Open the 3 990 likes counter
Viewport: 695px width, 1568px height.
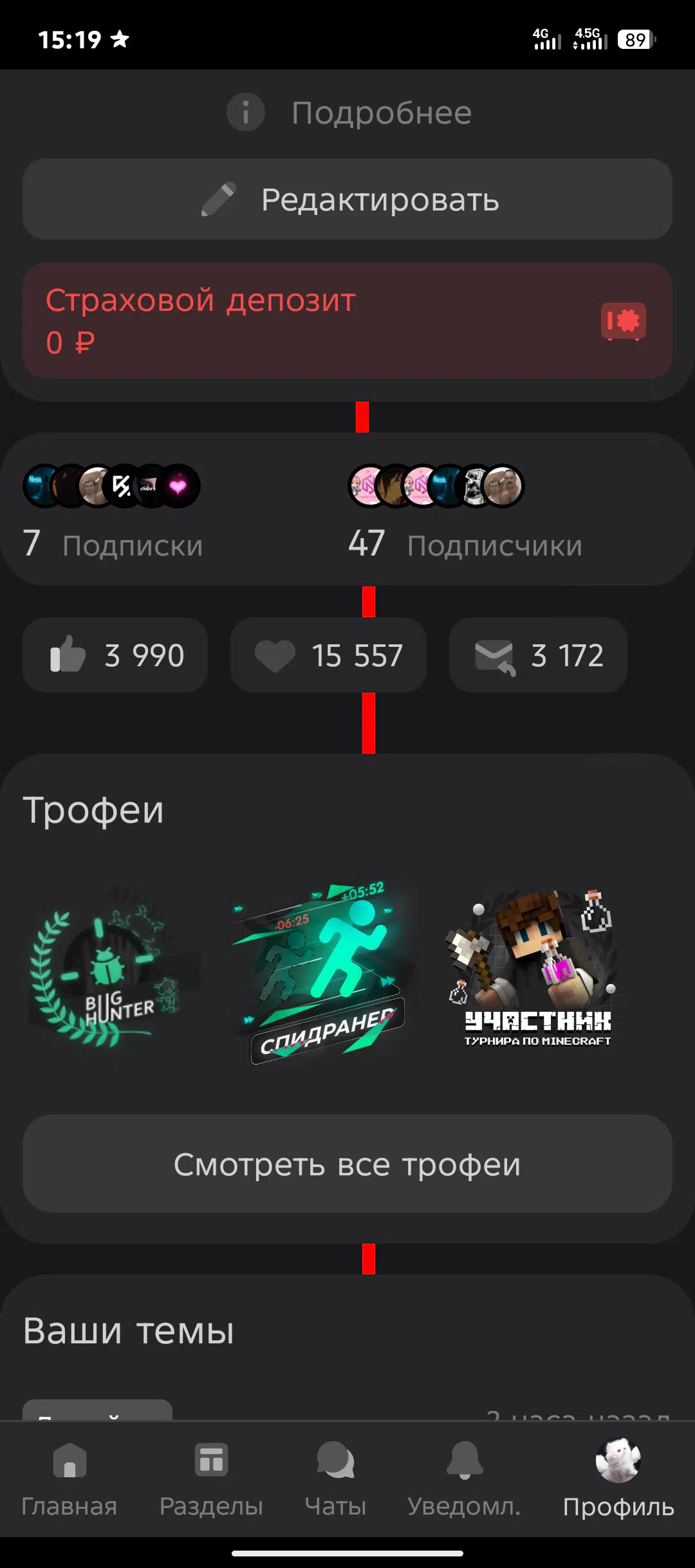(x=116, y=655)
